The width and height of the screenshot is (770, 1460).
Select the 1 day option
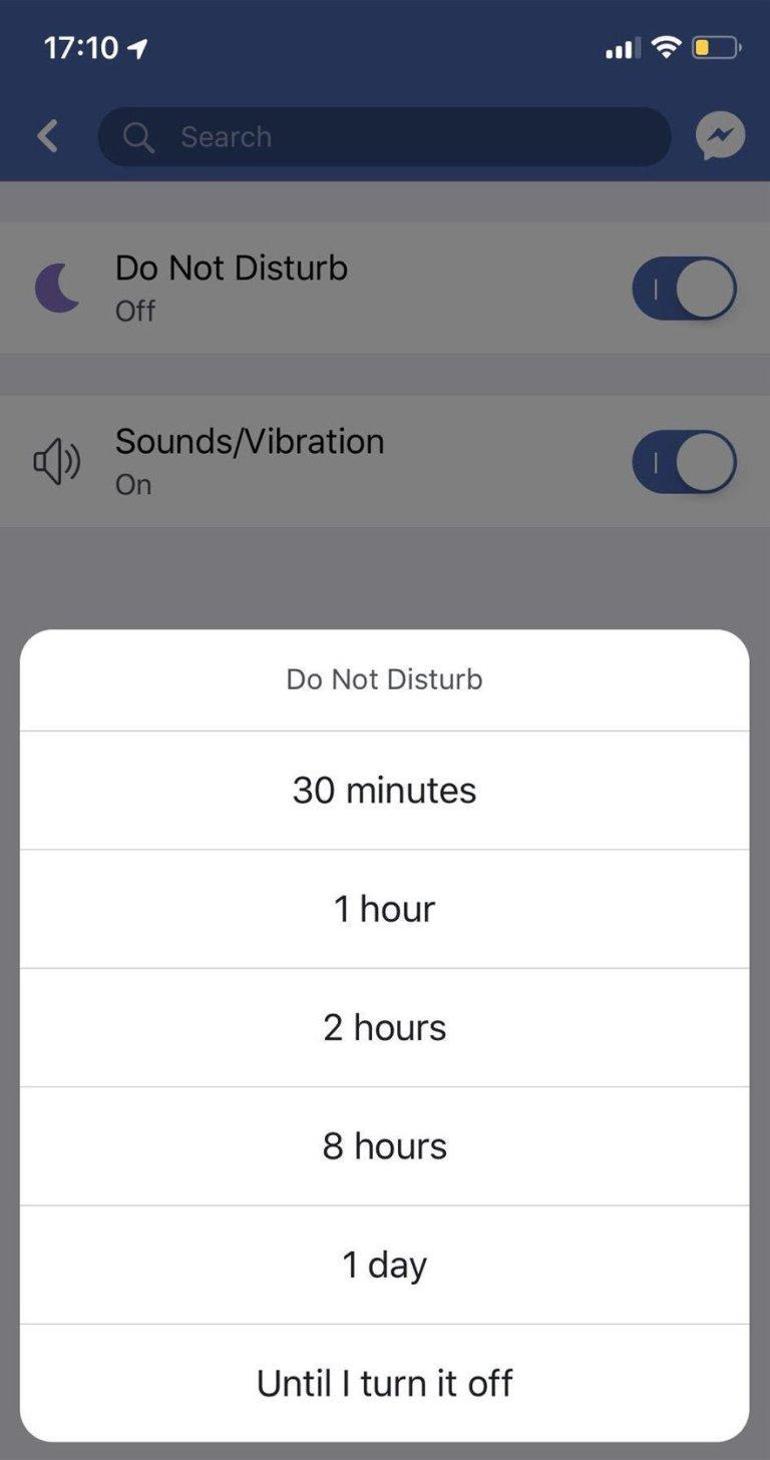tap(384, 1264)
